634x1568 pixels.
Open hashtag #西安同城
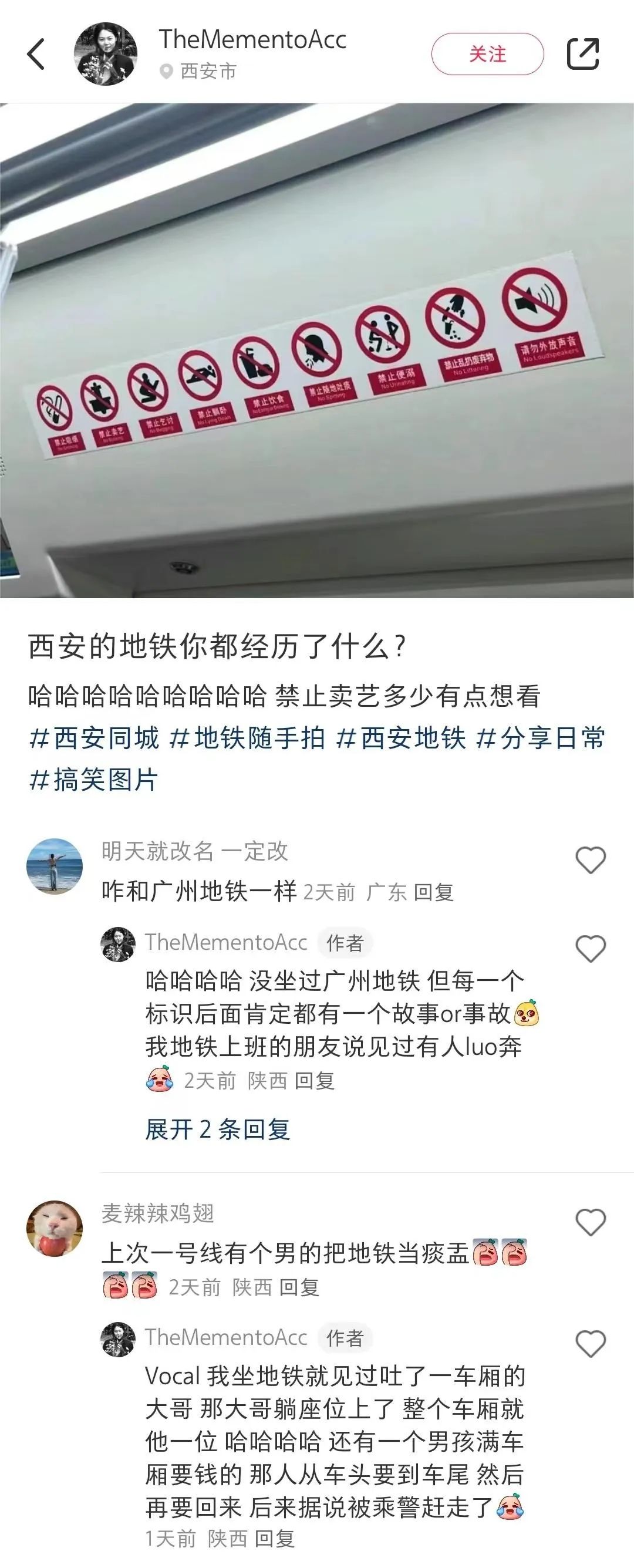(95, 738)
